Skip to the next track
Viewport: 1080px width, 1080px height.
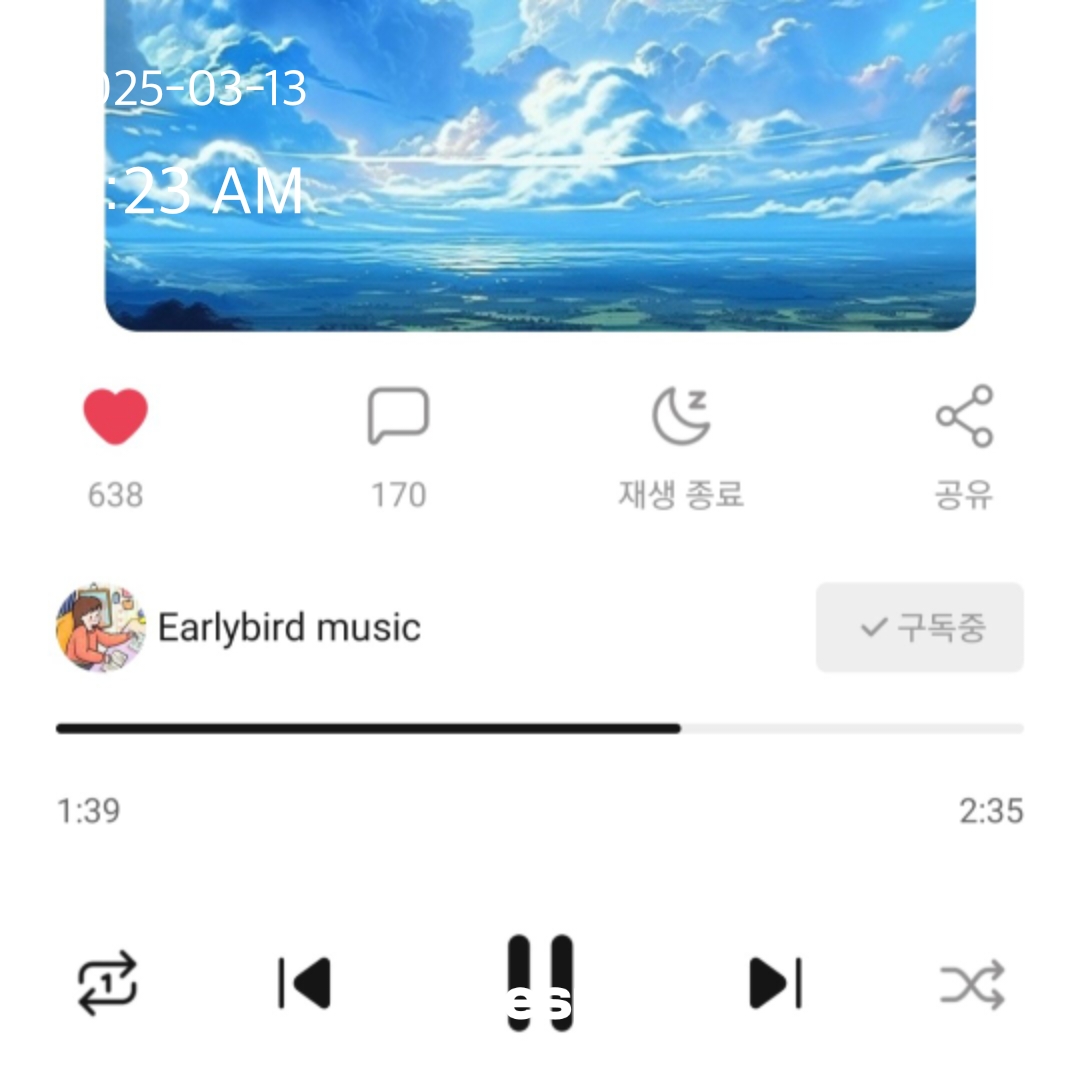click(775, 984)
